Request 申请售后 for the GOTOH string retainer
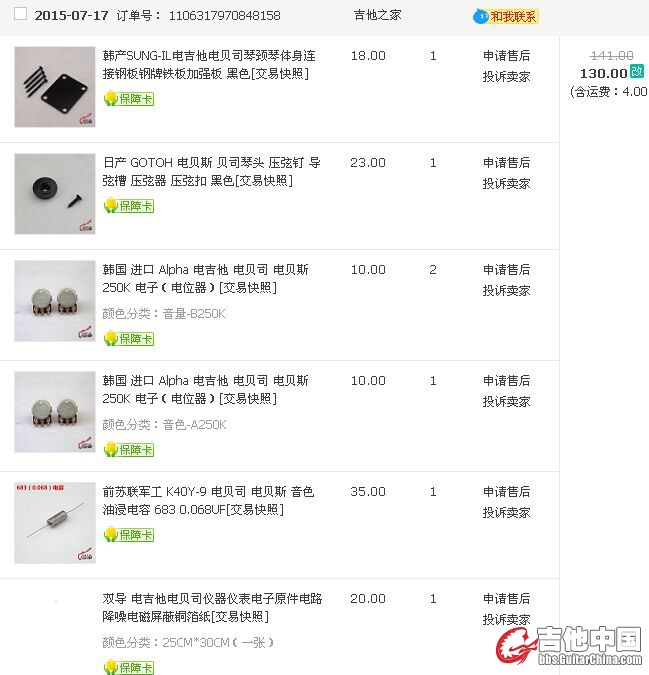This screenshot has width=649, height=675. click(506, 163)
